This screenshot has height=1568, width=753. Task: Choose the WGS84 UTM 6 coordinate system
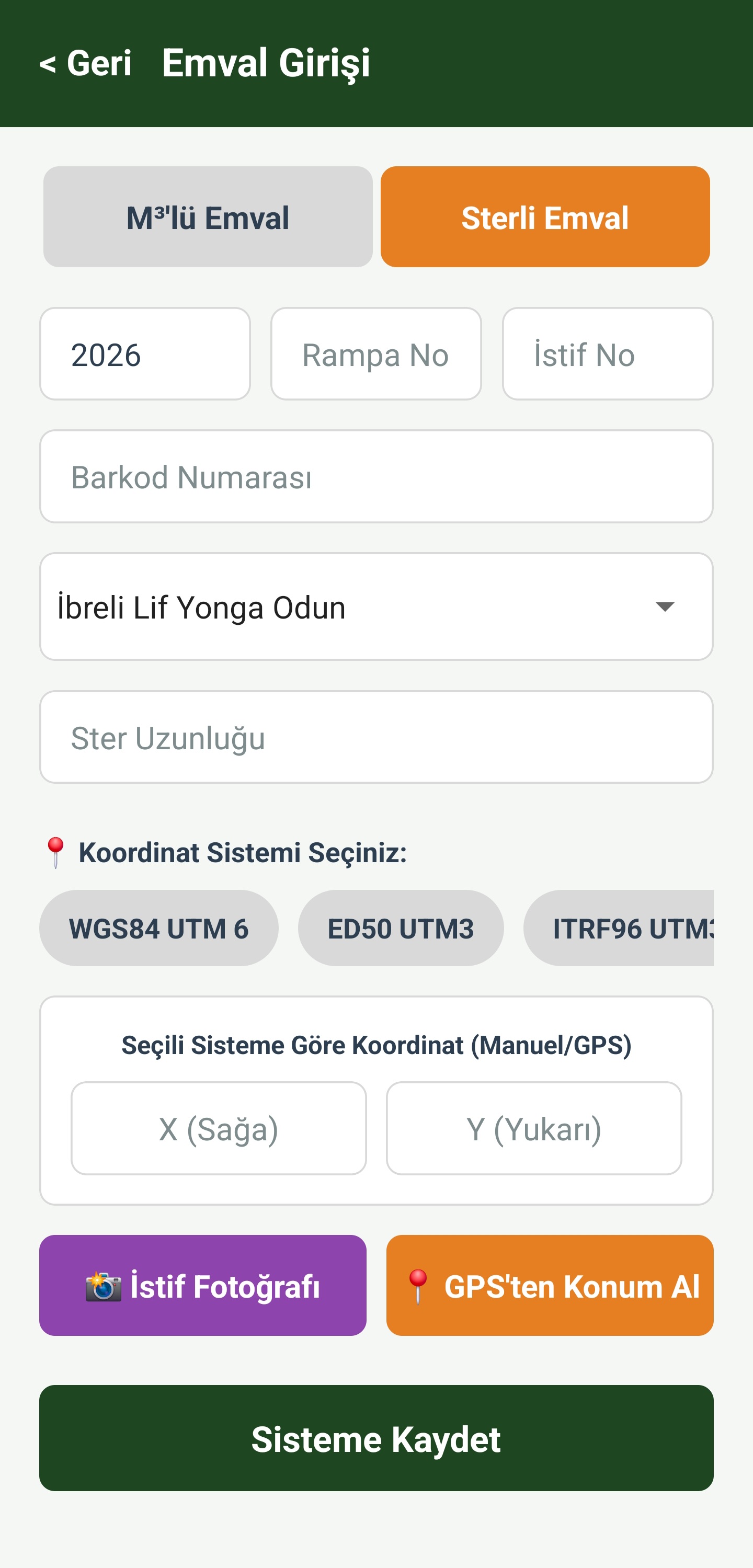tap(159, 928)
